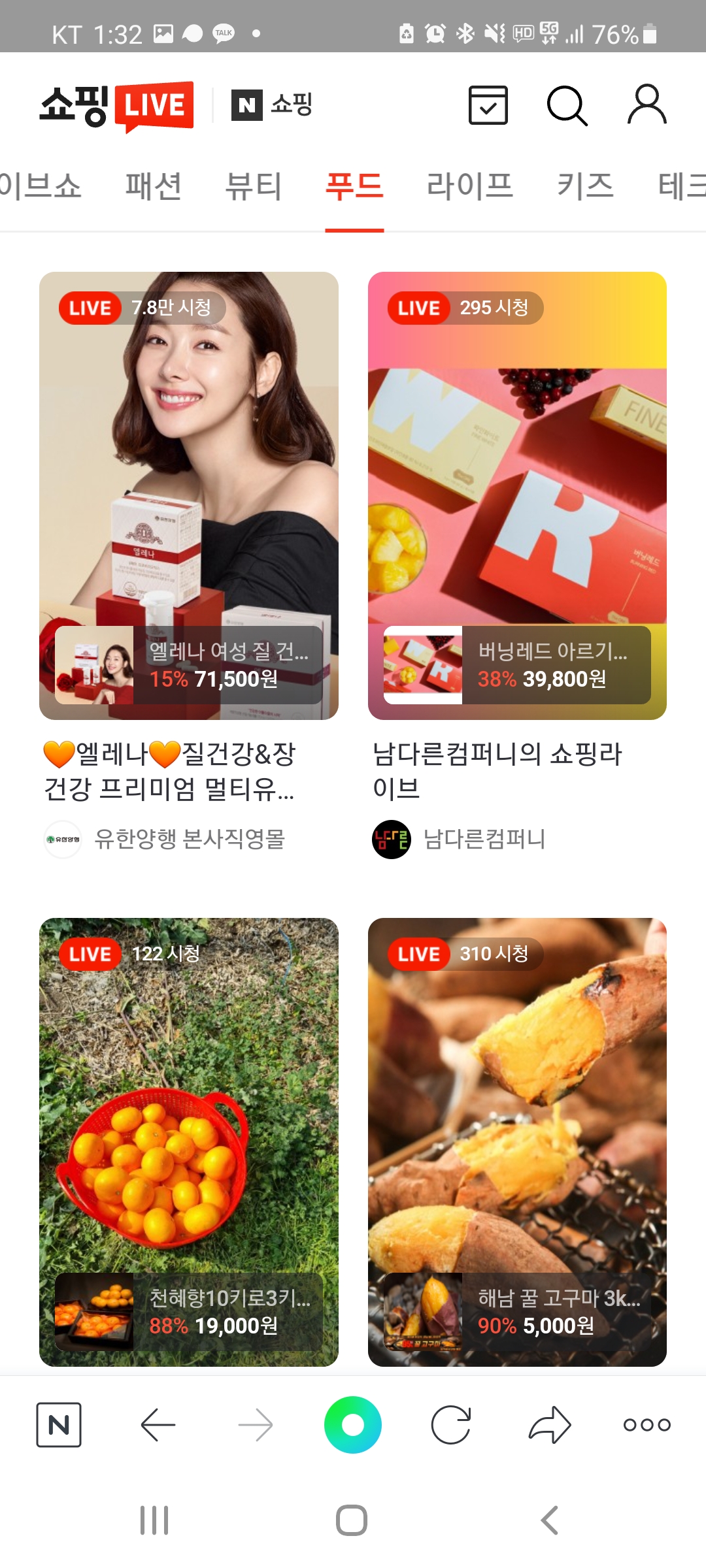Reload the current page

pyautogui.click(x=451, y=1424)
